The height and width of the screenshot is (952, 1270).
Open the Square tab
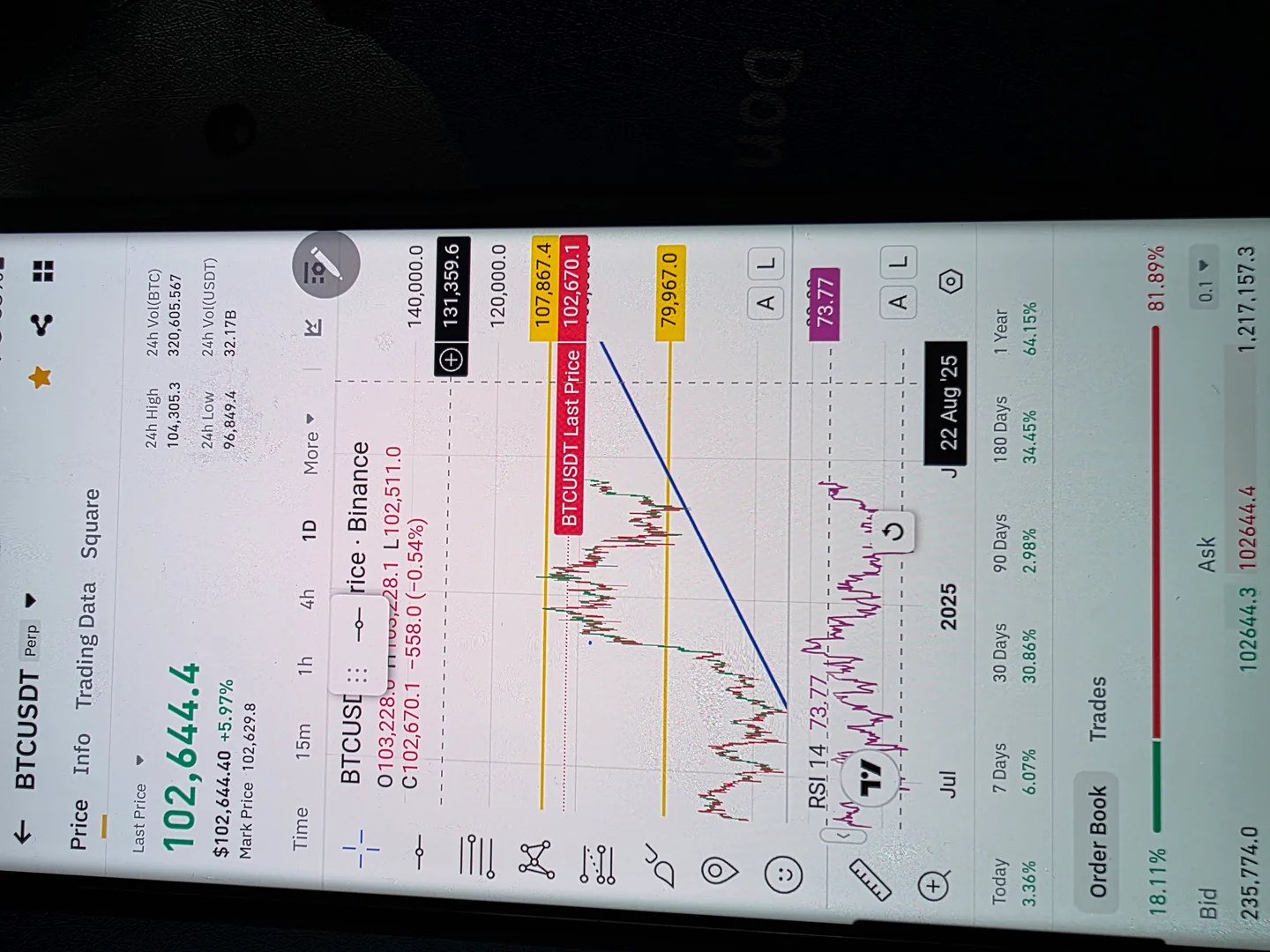pos(90,523)
